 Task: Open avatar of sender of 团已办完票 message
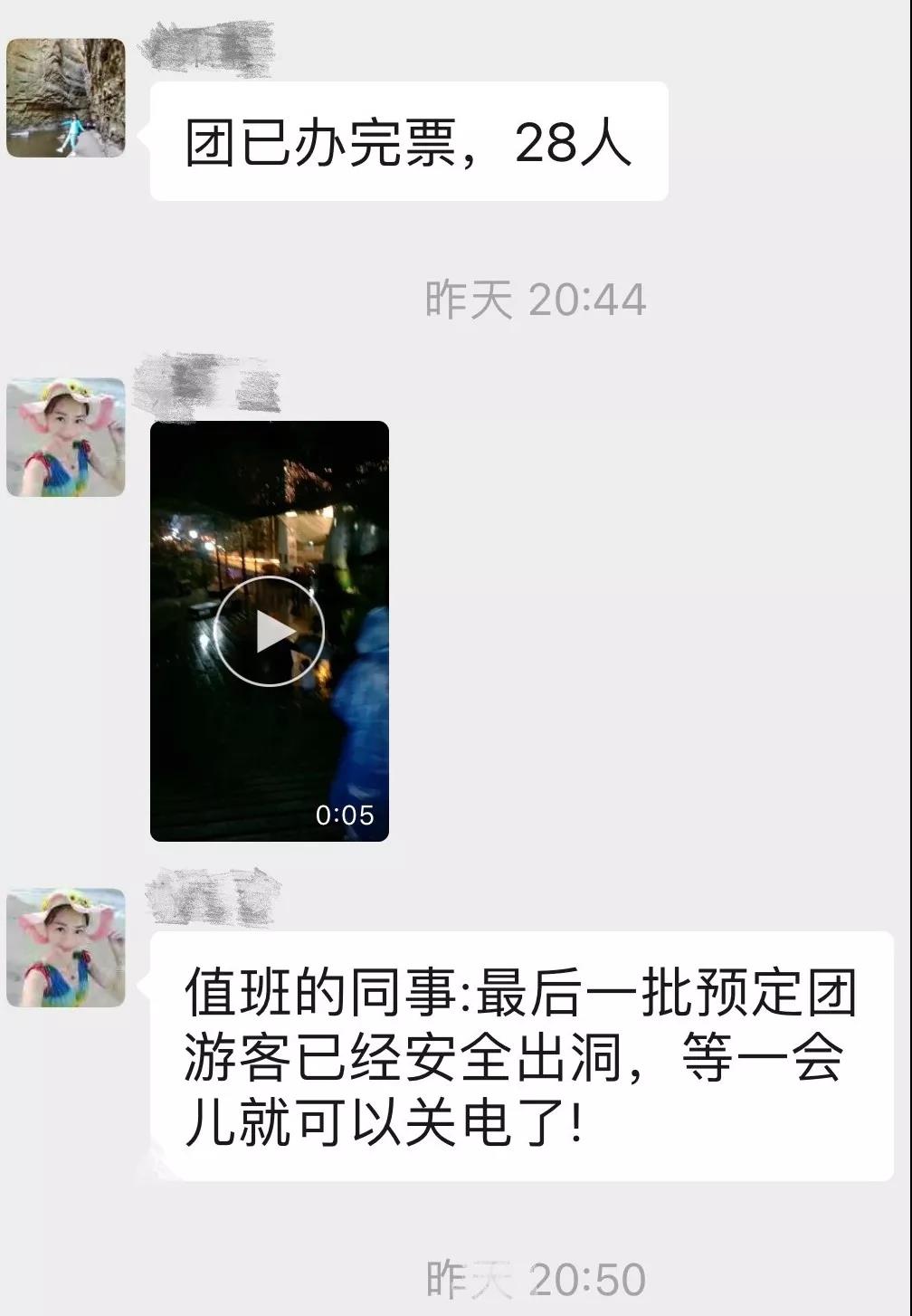pos(65,98)
